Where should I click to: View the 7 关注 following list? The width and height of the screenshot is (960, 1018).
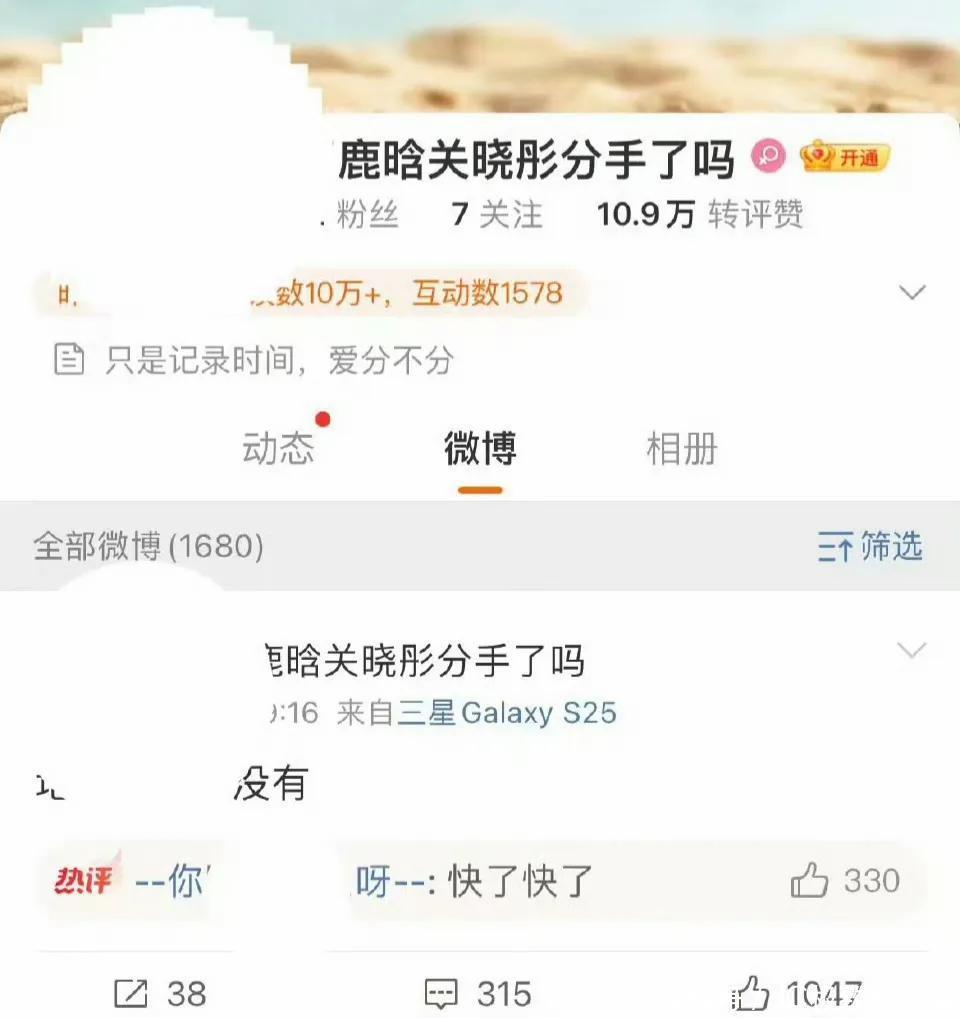coord(497,214)
